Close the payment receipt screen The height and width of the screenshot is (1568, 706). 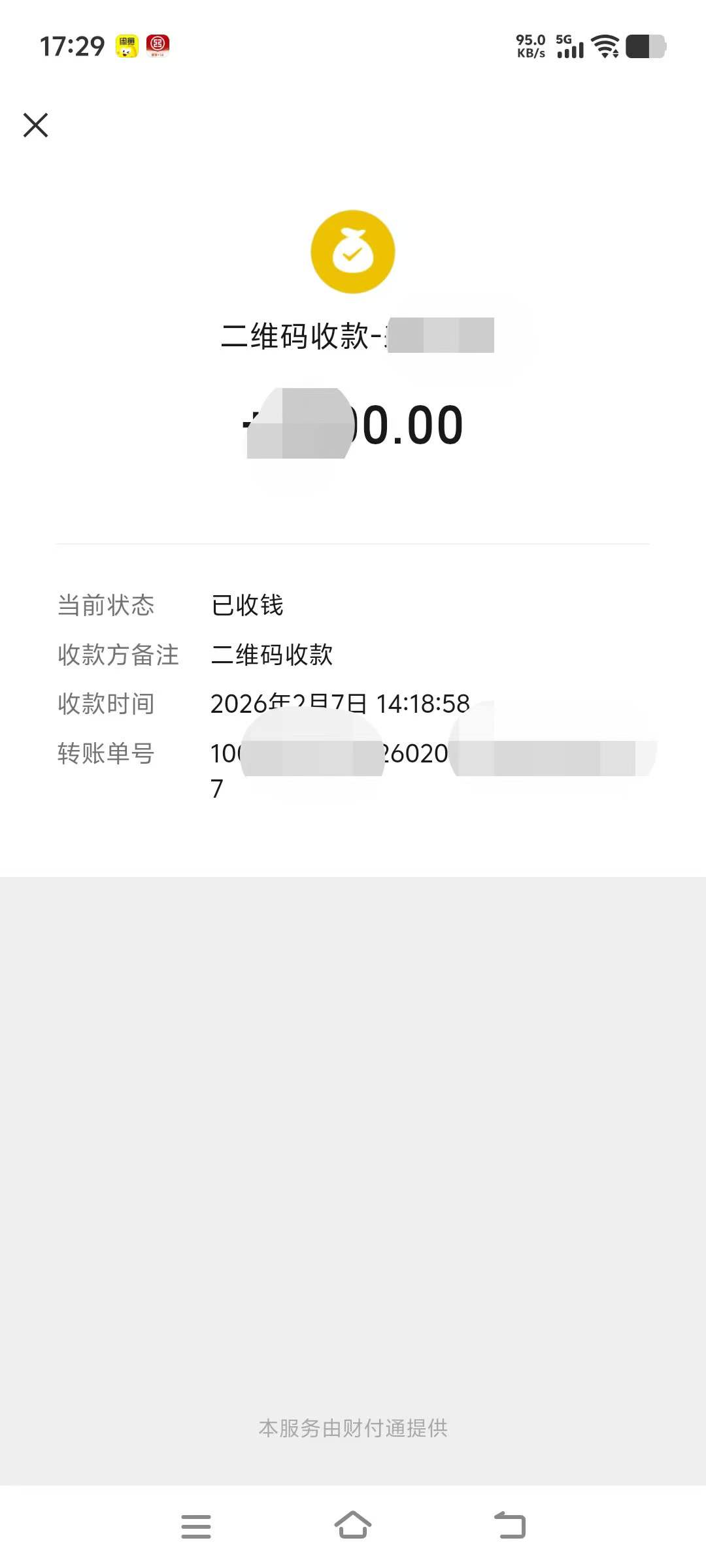pyautogui.click(x=36, y=125)
